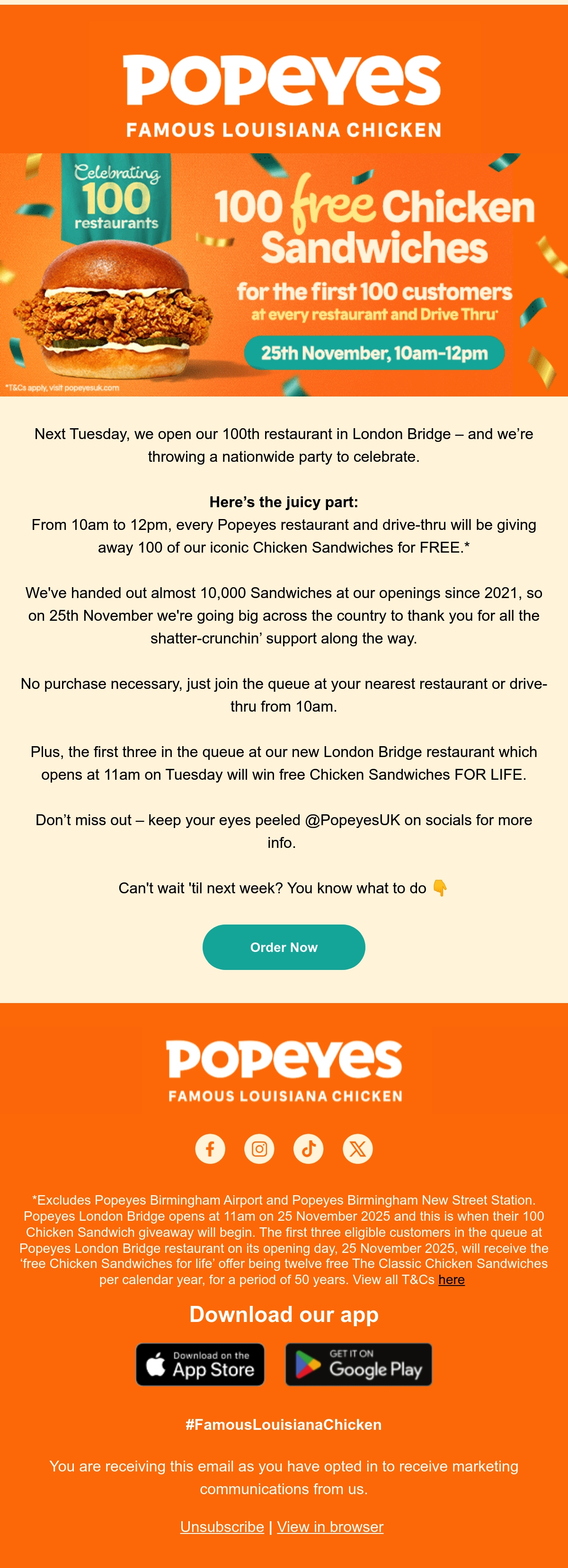Image resolution: width=568 pixels, height=1568 pixels.
Task: View all T&Cs via the 'here' link
Action: [452, 1279]
